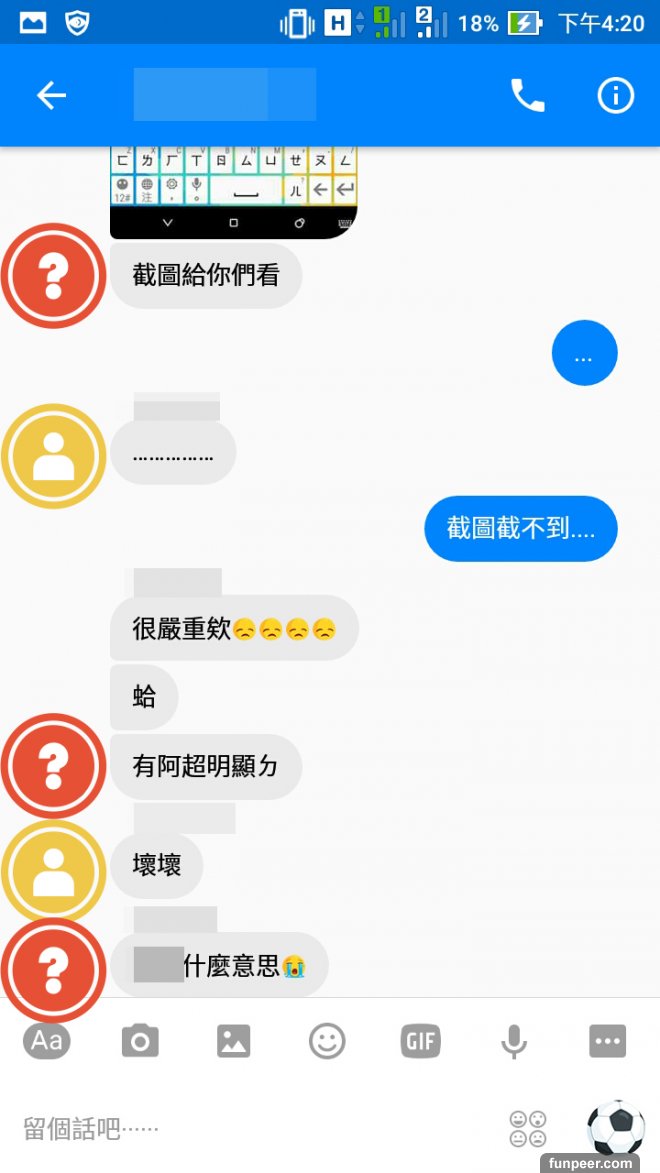Open the emoji faces selector
This screenshot has height=1173, width=660.
pos(528,1129)
